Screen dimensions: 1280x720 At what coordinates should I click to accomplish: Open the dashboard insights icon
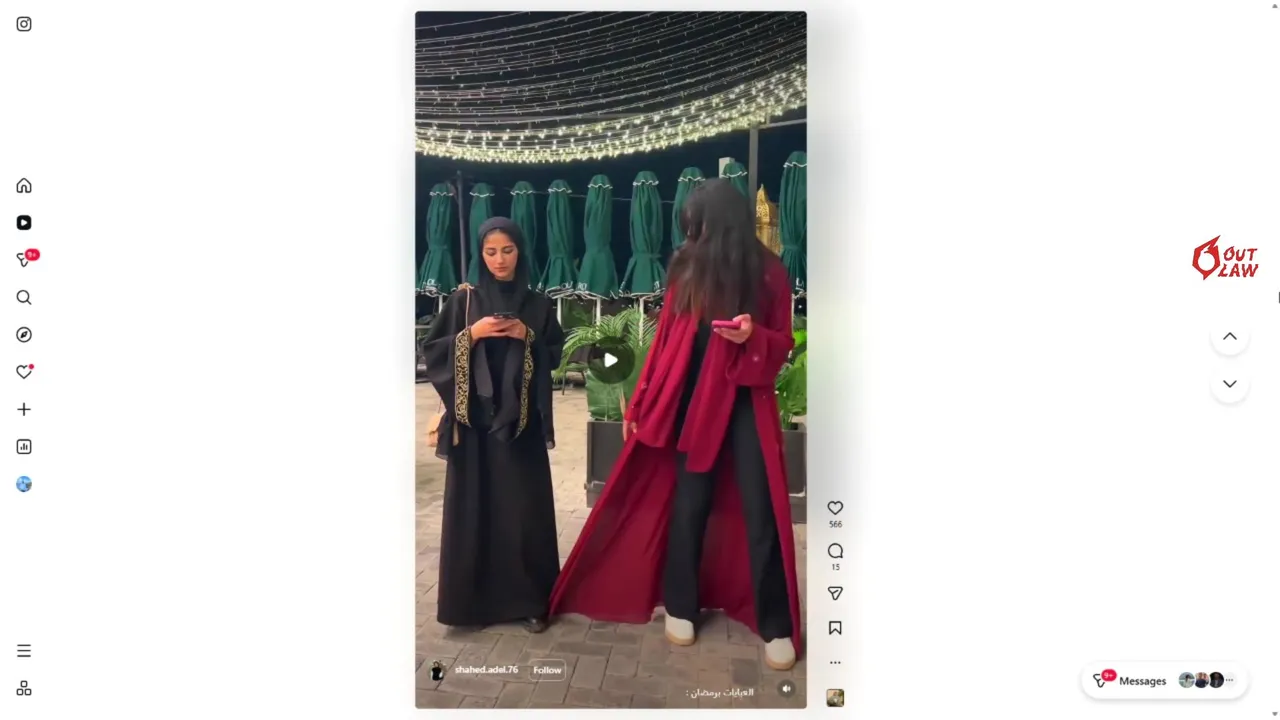point(24,447)
